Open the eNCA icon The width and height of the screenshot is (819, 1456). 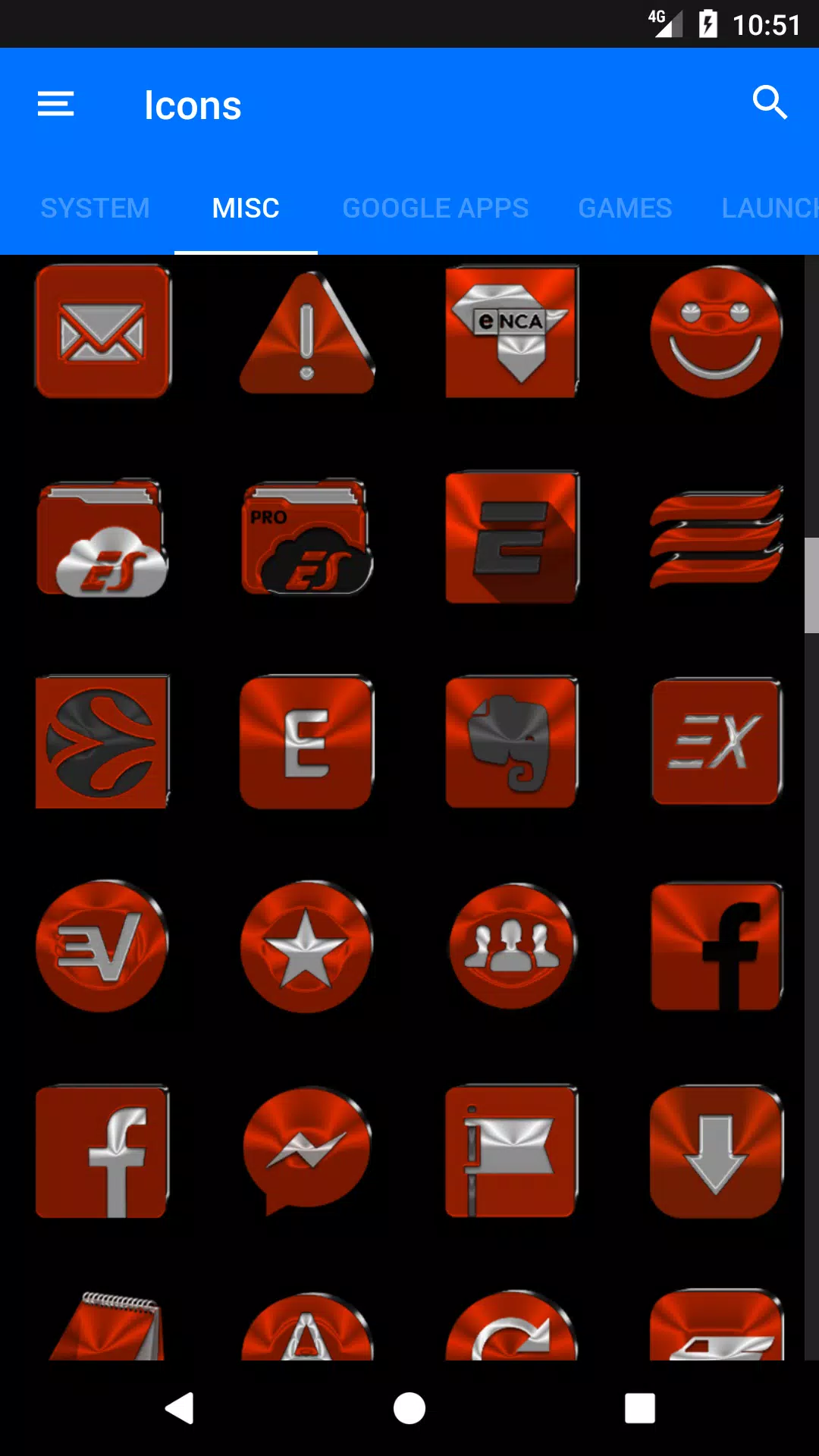coord(512,331)
